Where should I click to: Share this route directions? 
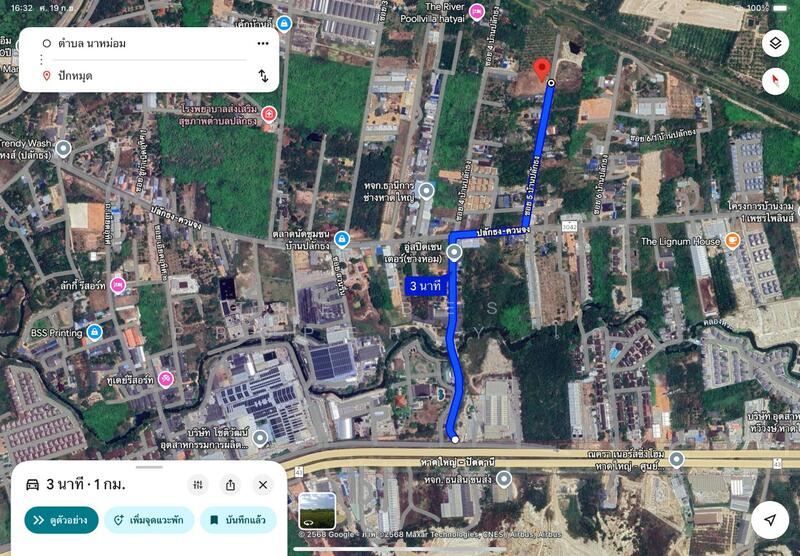point(230,485)
